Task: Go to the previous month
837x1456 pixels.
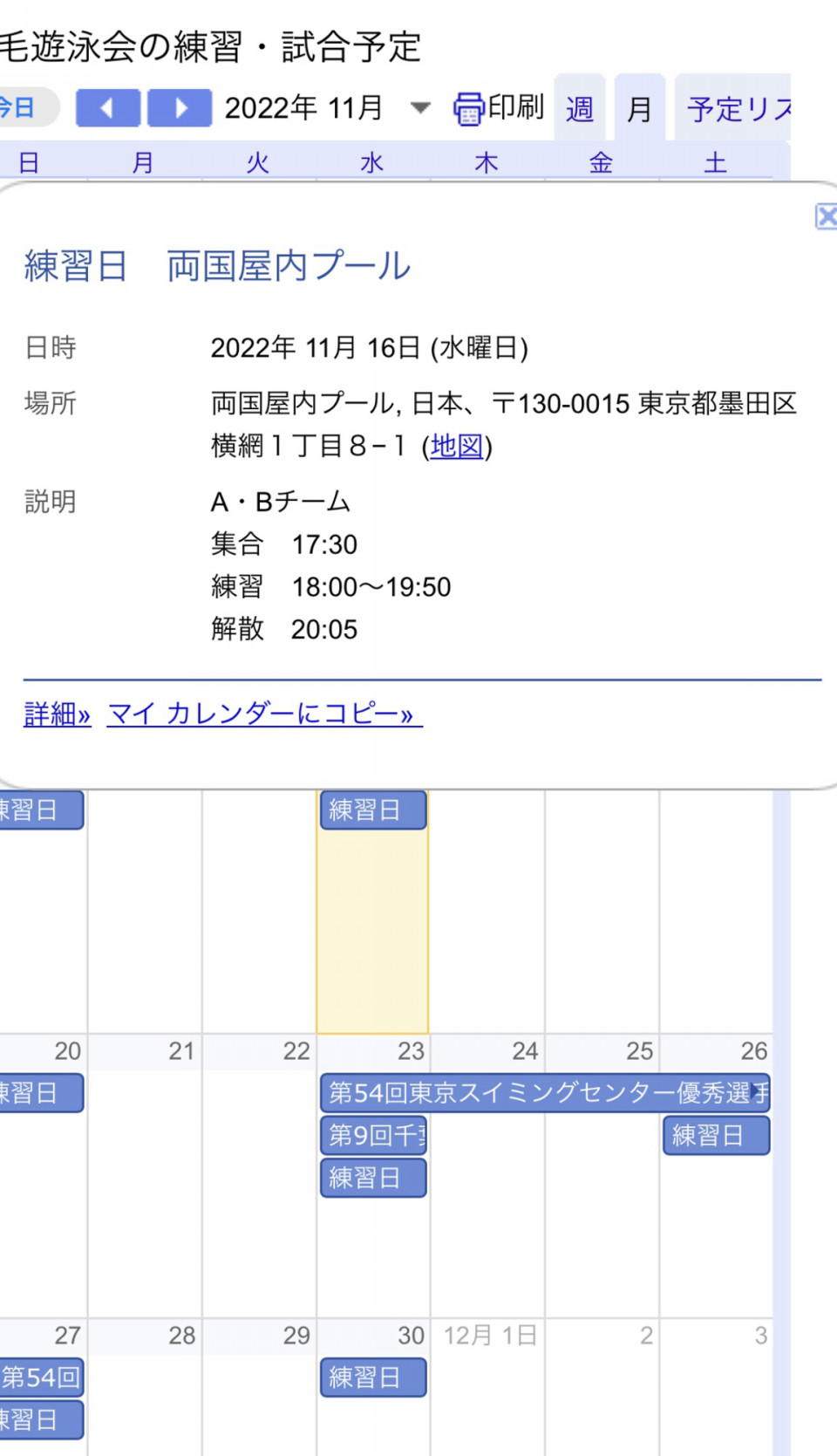Action: tap(108, 108)
